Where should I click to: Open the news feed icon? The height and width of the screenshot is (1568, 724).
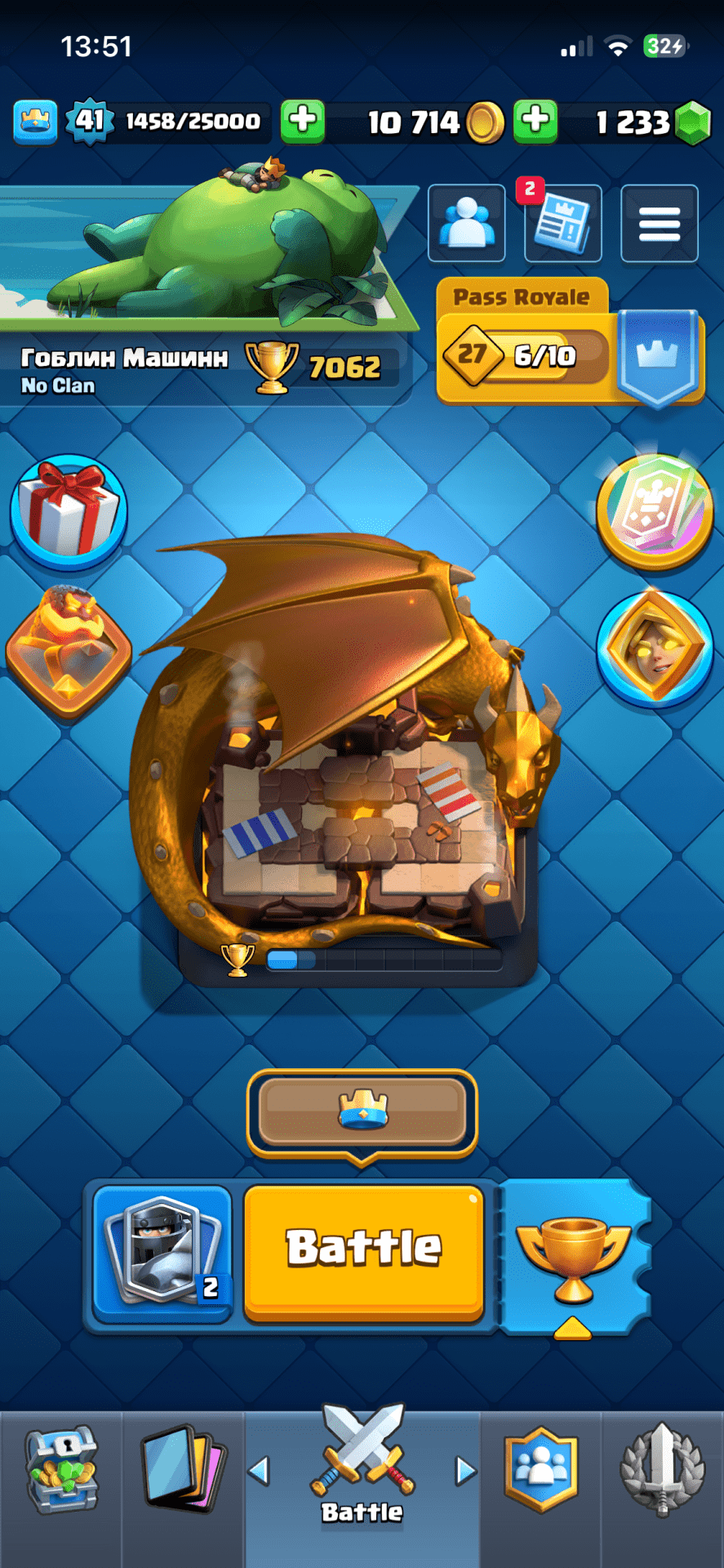pos(562,224)
